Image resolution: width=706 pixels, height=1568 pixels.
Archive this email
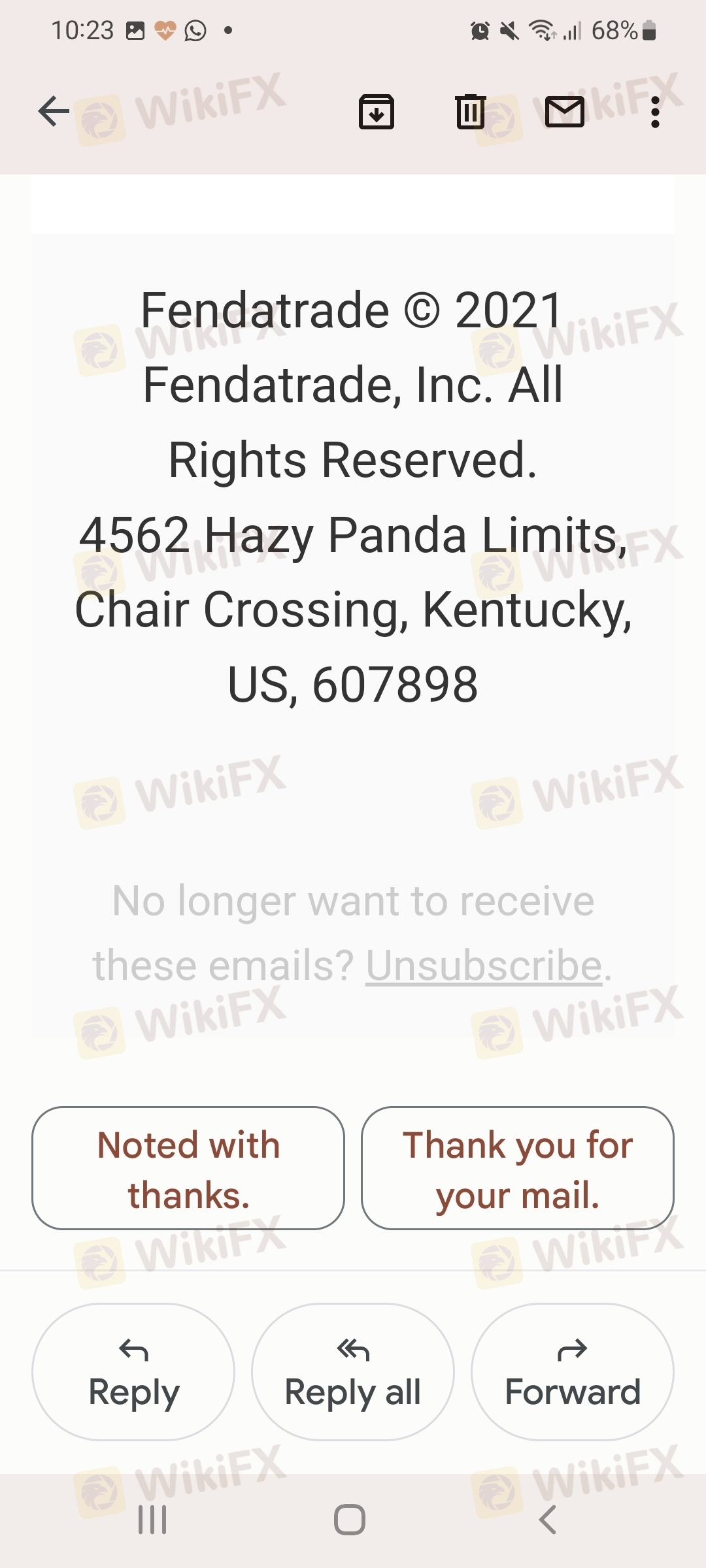[x=376, y=112]
